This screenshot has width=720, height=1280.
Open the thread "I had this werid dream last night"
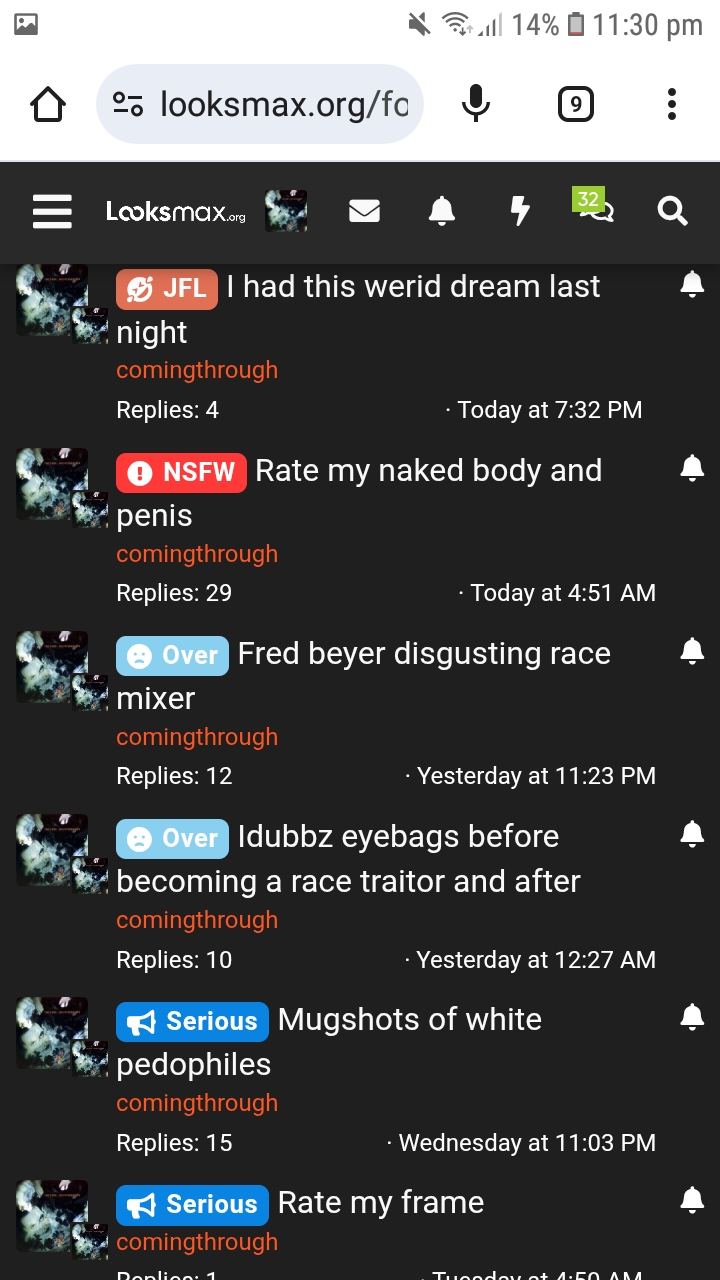tap(412, 288)
